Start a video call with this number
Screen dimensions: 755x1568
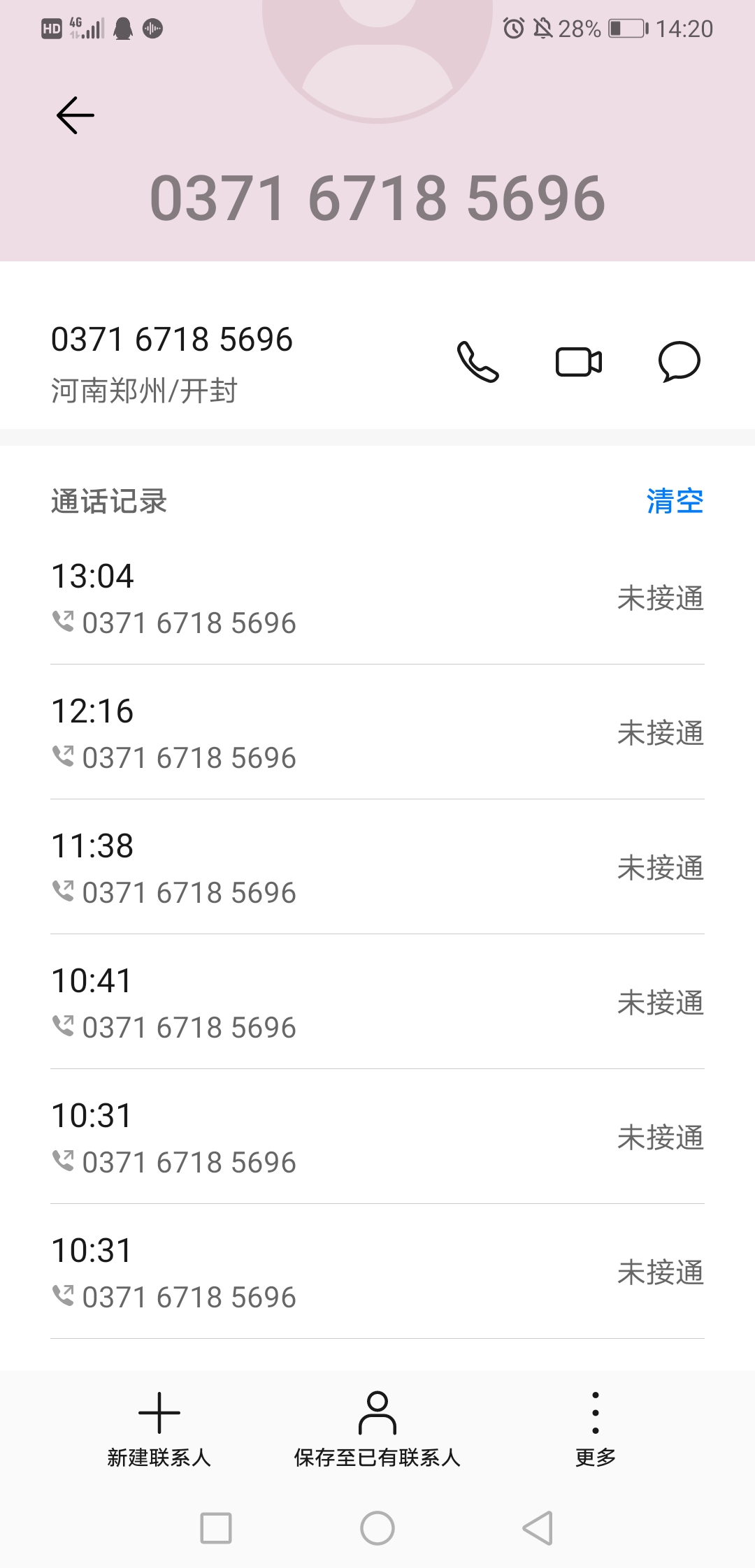579,362
